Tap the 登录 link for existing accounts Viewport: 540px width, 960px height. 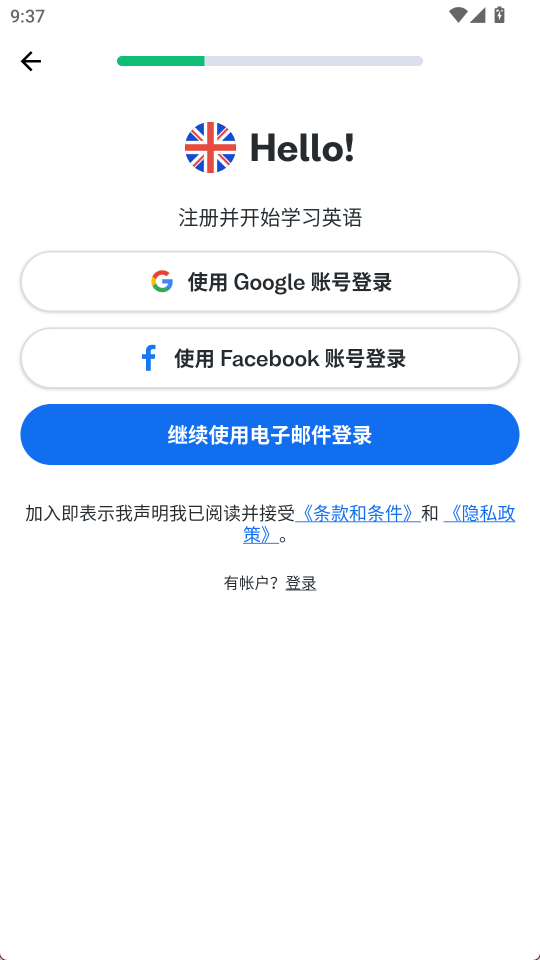pyautogui.click(x=301, y=583)
